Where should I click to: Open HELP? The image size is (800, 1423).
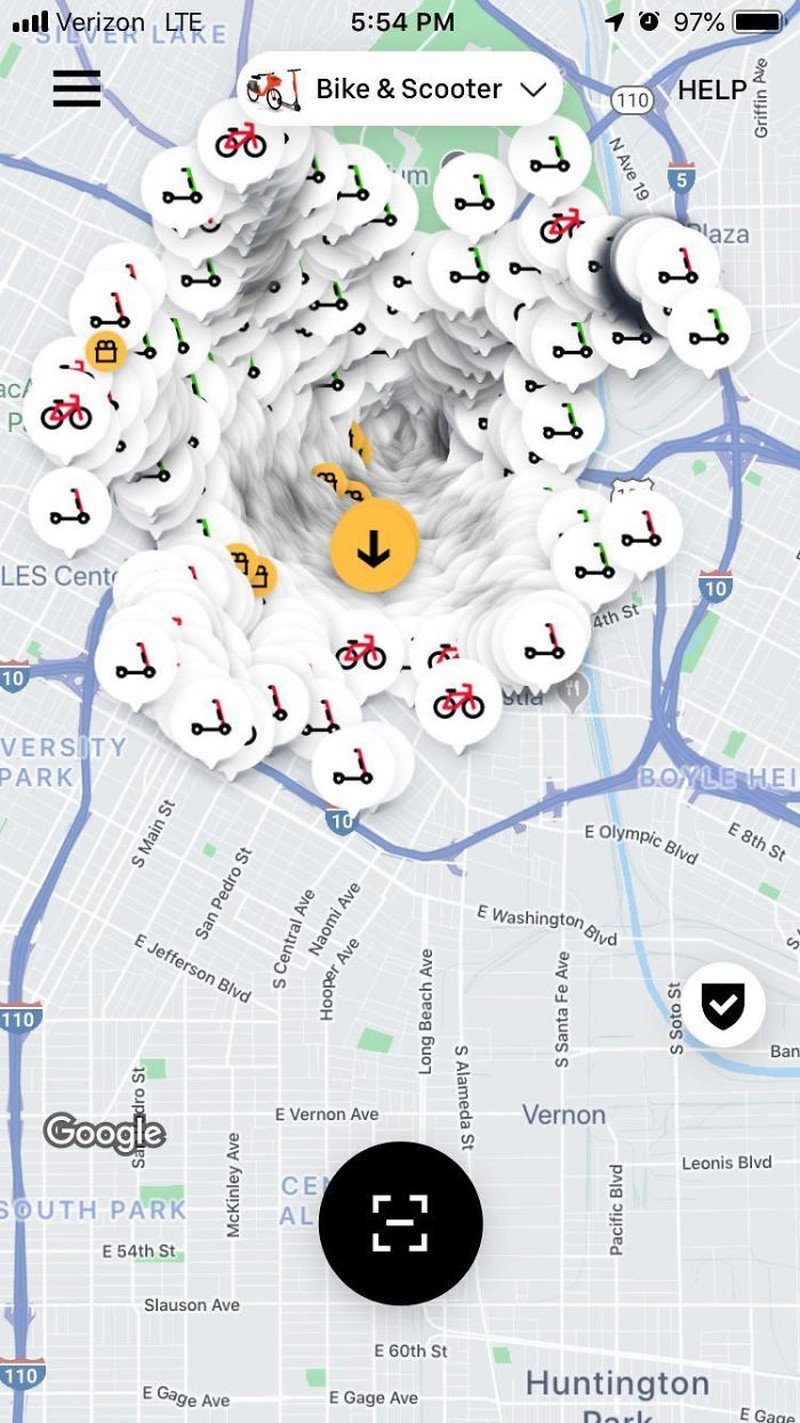point(712,89)
